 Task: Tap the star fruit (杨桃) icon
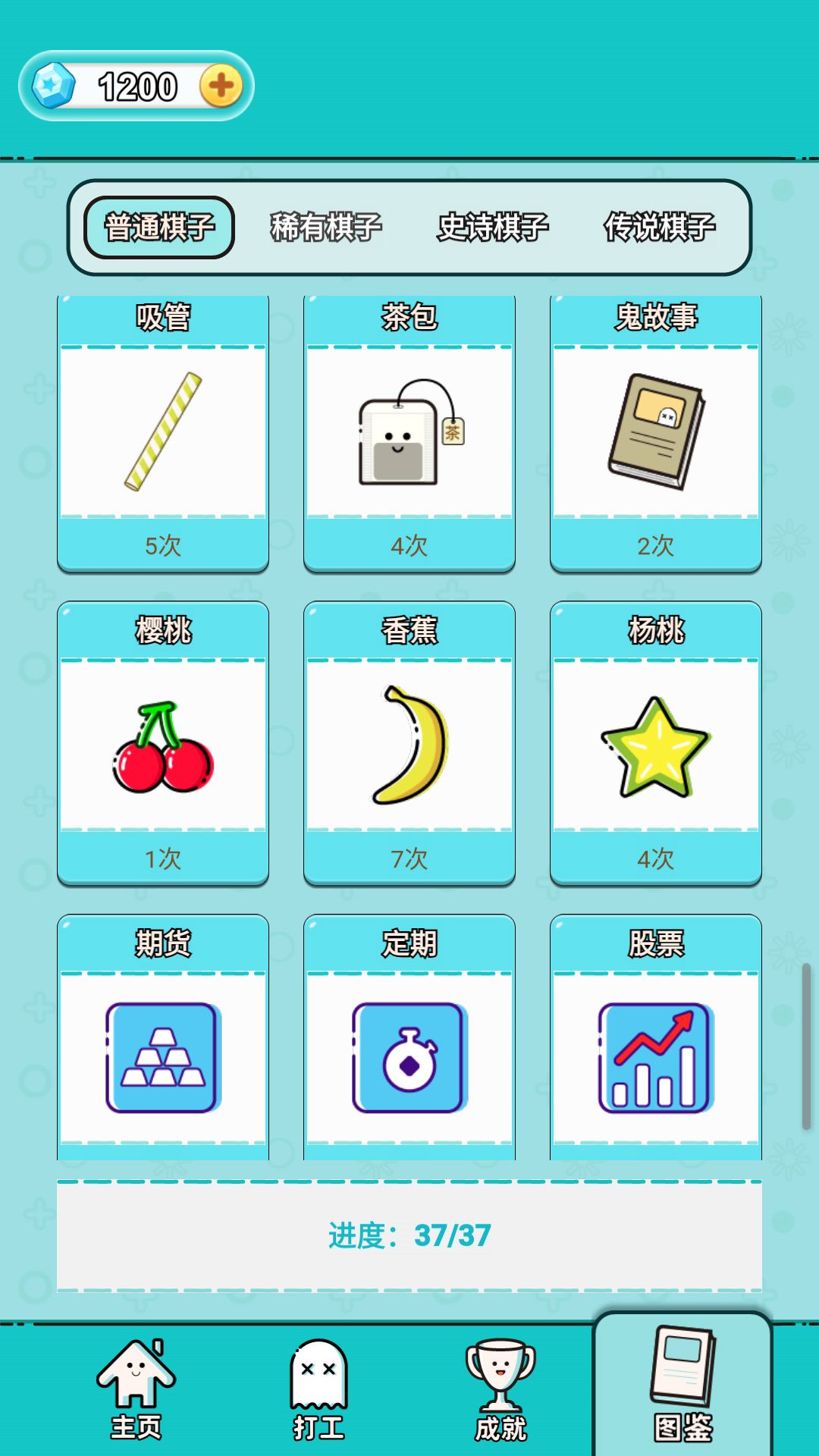(x=654, y=747)
